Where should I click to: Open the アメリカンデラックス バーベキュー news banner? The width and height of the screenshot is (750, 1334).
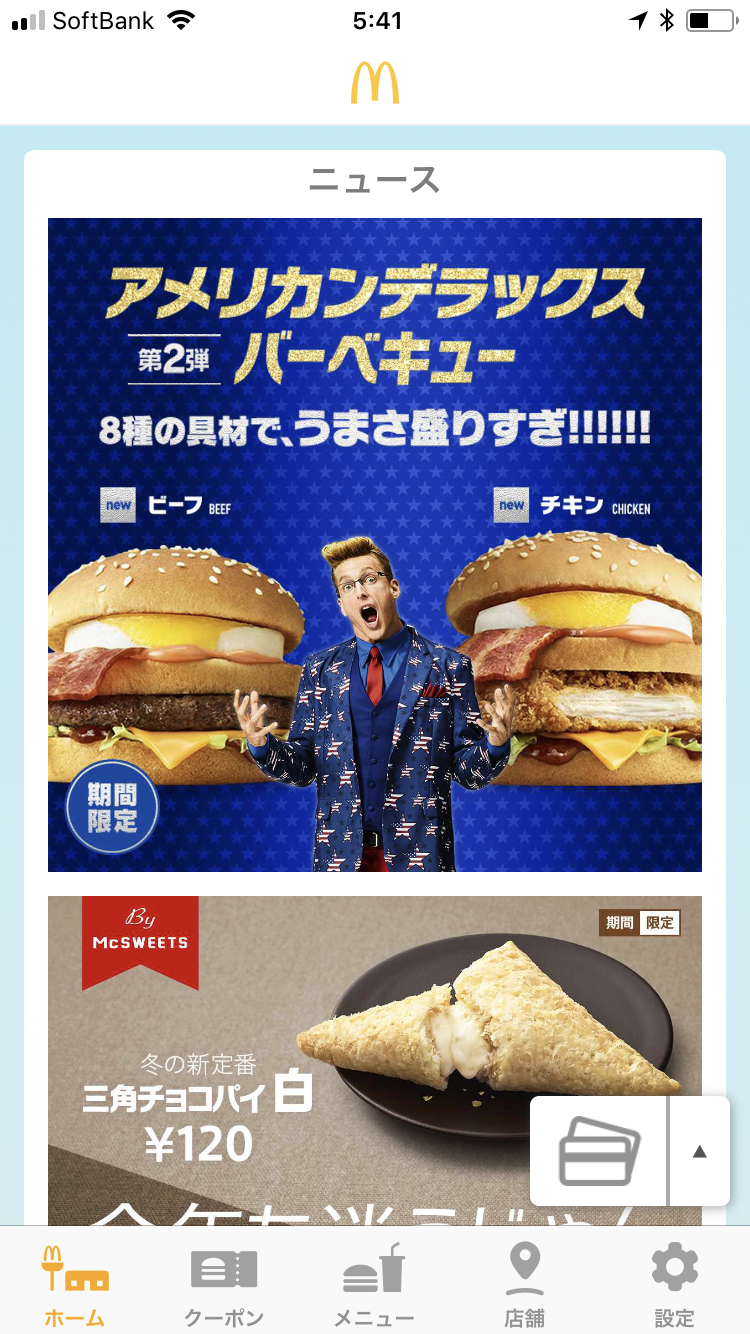375,544
